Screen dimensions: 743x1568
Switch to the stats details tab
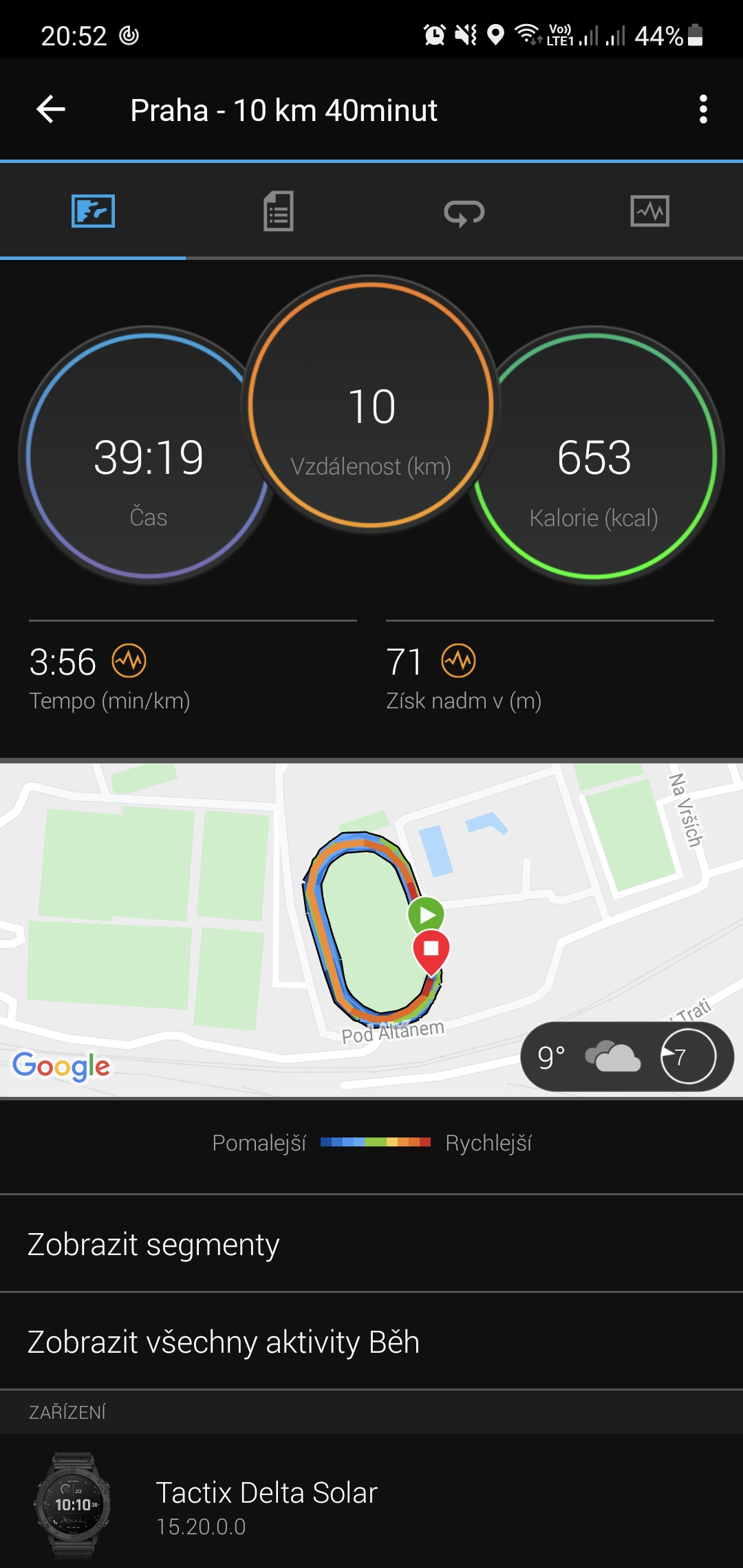click(279, 211)
